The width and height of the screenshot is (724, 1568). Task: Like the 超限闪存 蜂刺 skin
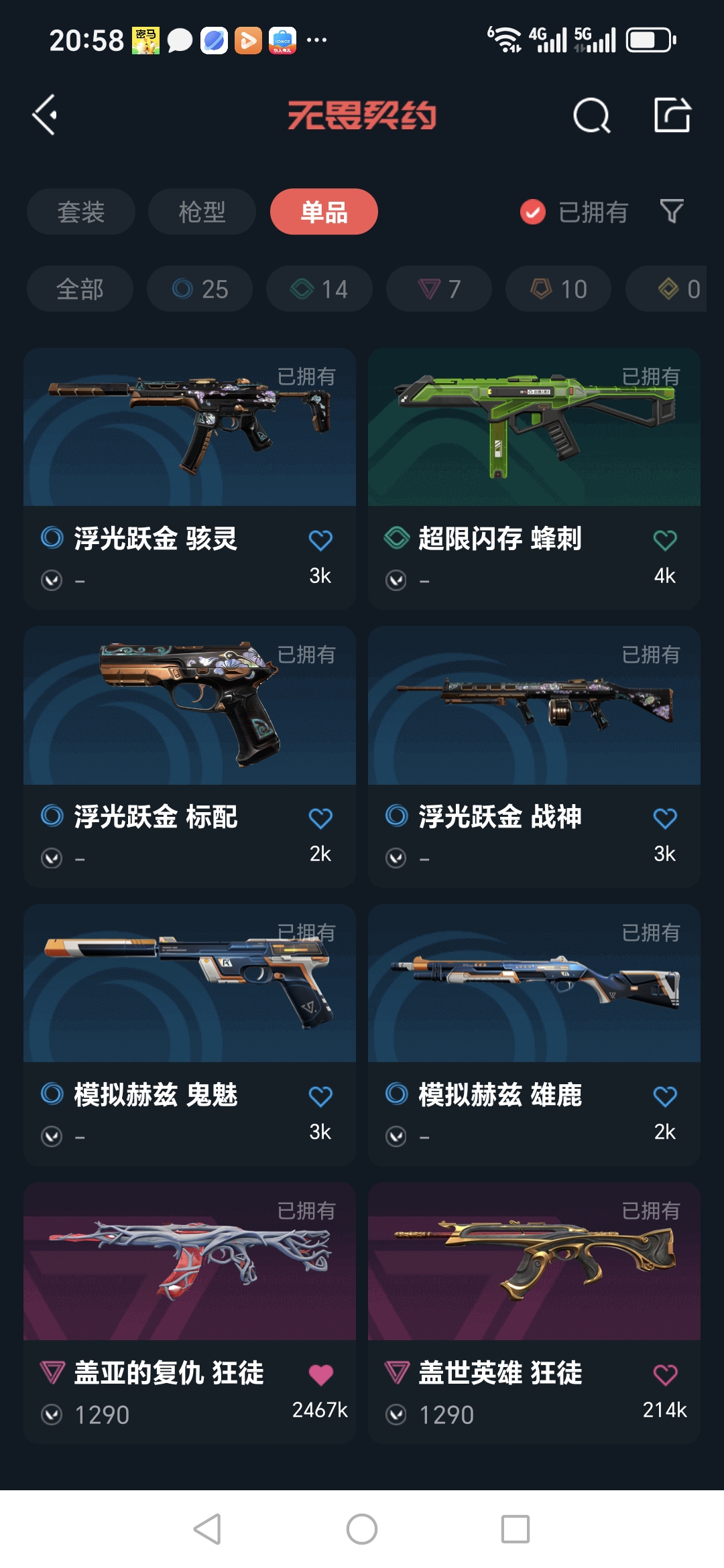pos(664,540)
